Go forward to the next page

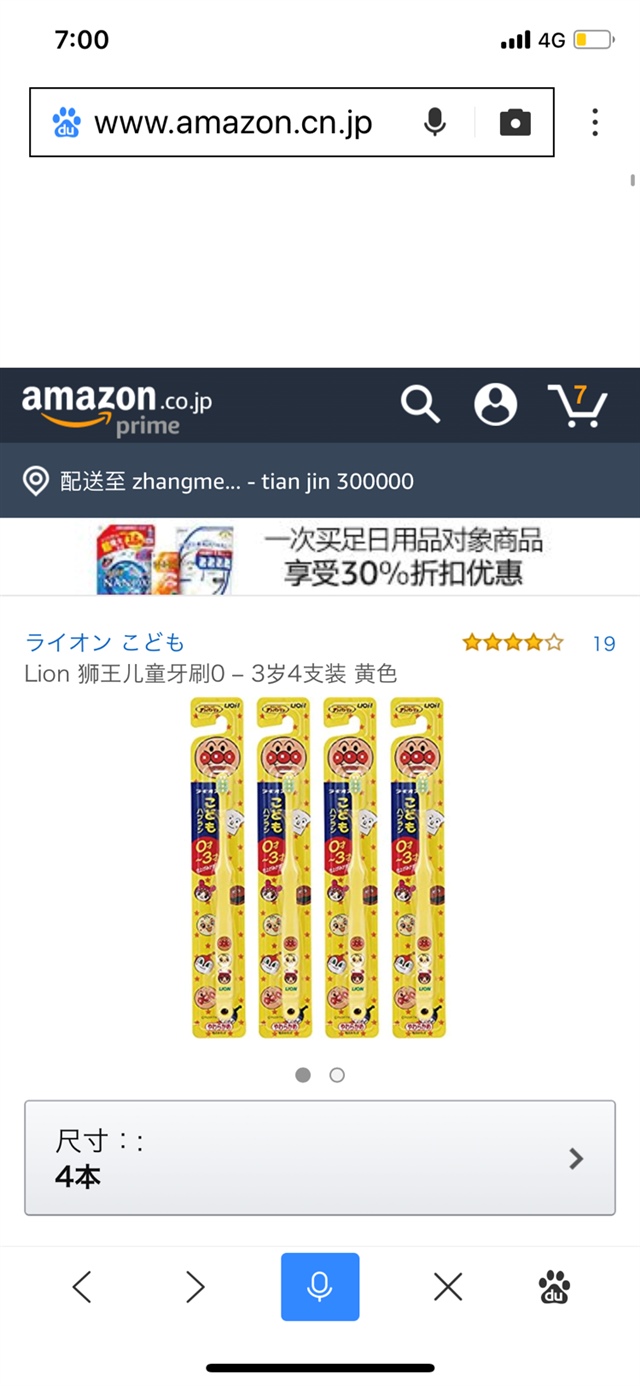click(195, 1287)
